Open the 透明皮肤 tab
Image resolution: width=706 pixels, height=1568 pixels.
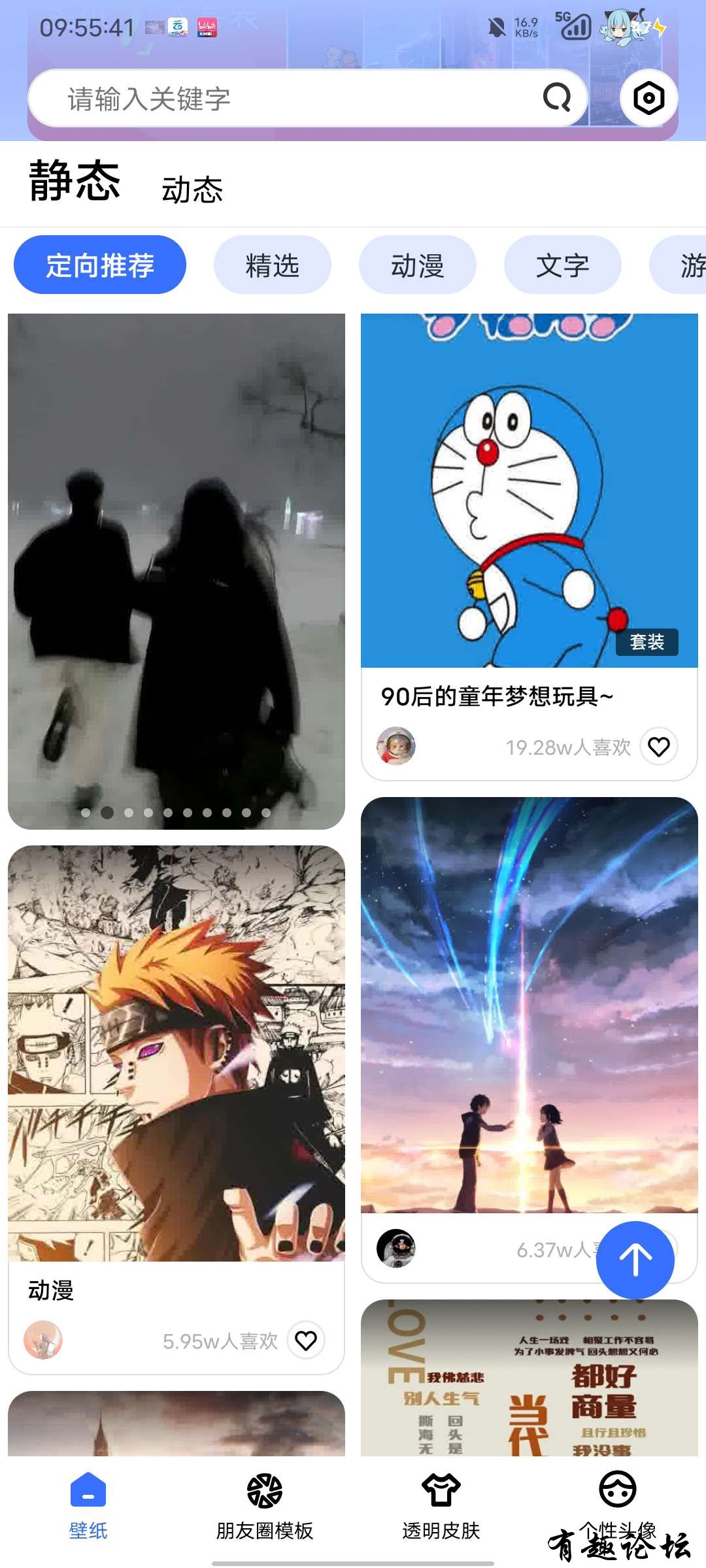pos(441,1503)
